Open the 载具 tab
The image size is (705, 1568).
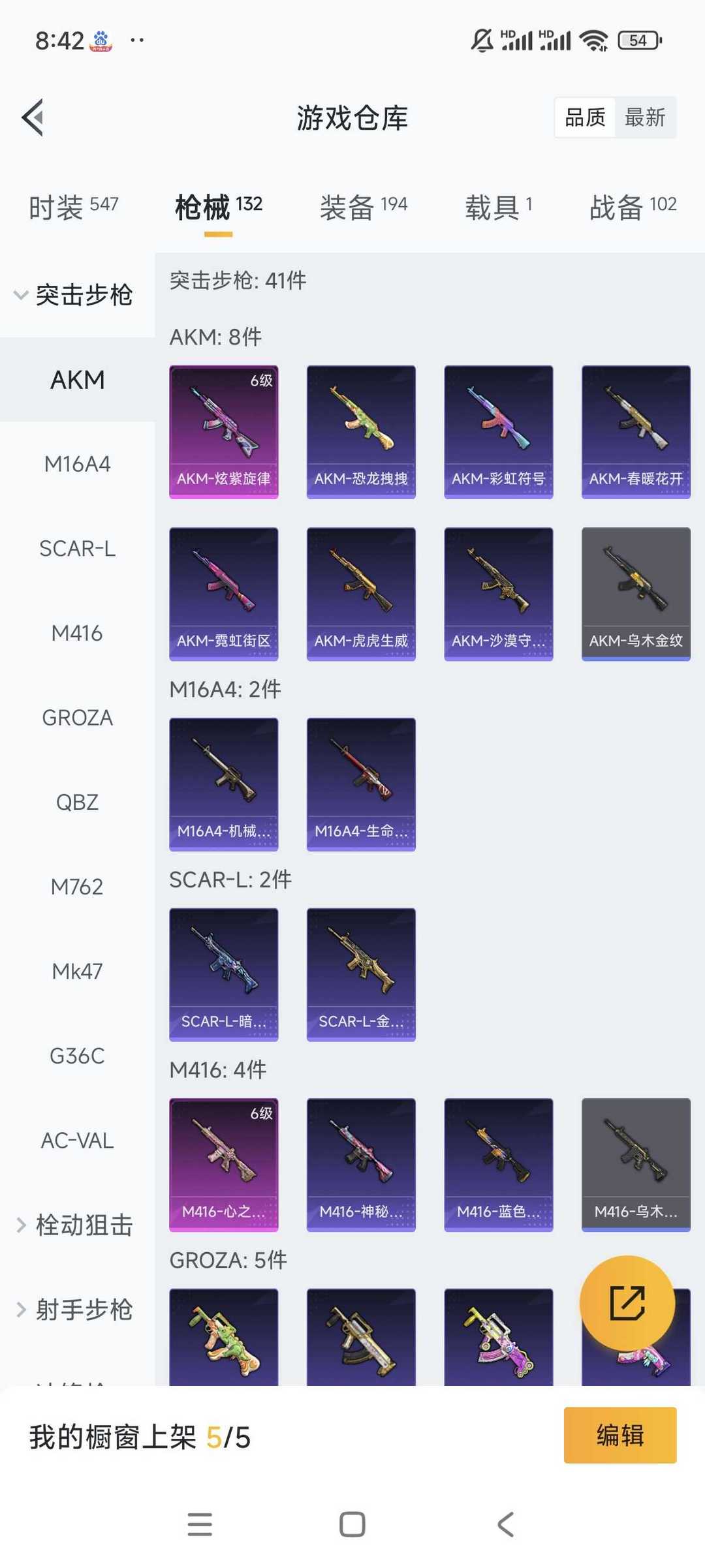[x=499, y=207]
